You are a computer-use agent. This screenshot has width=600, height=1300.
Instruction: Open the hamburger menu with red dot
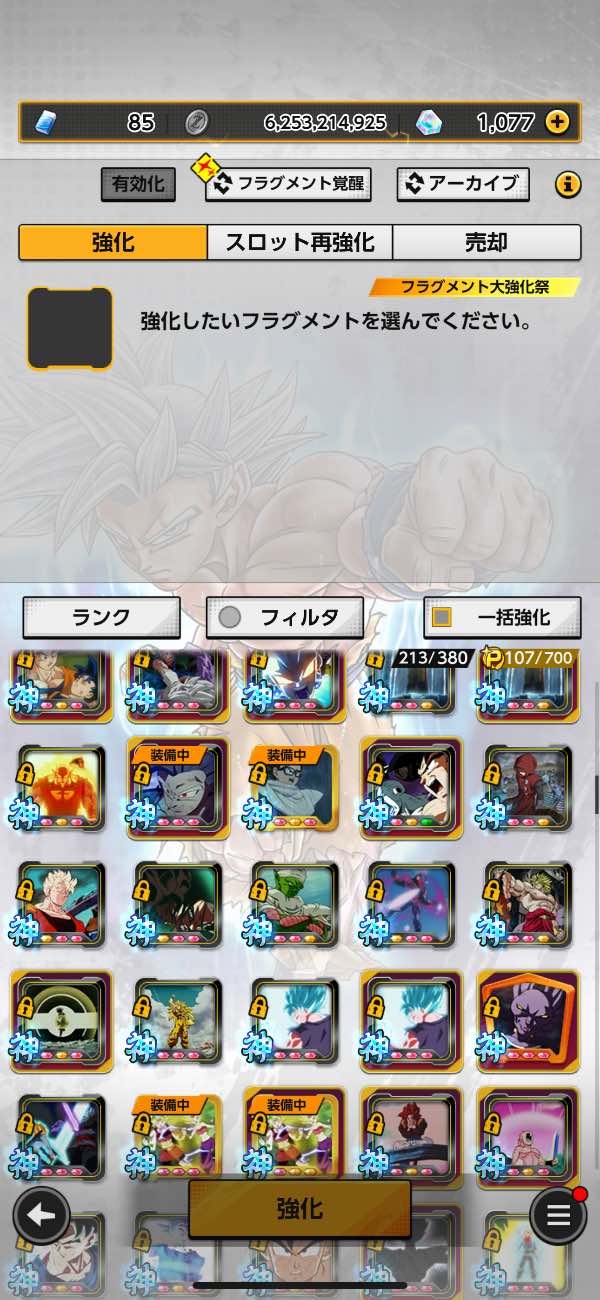point(558,1216)
